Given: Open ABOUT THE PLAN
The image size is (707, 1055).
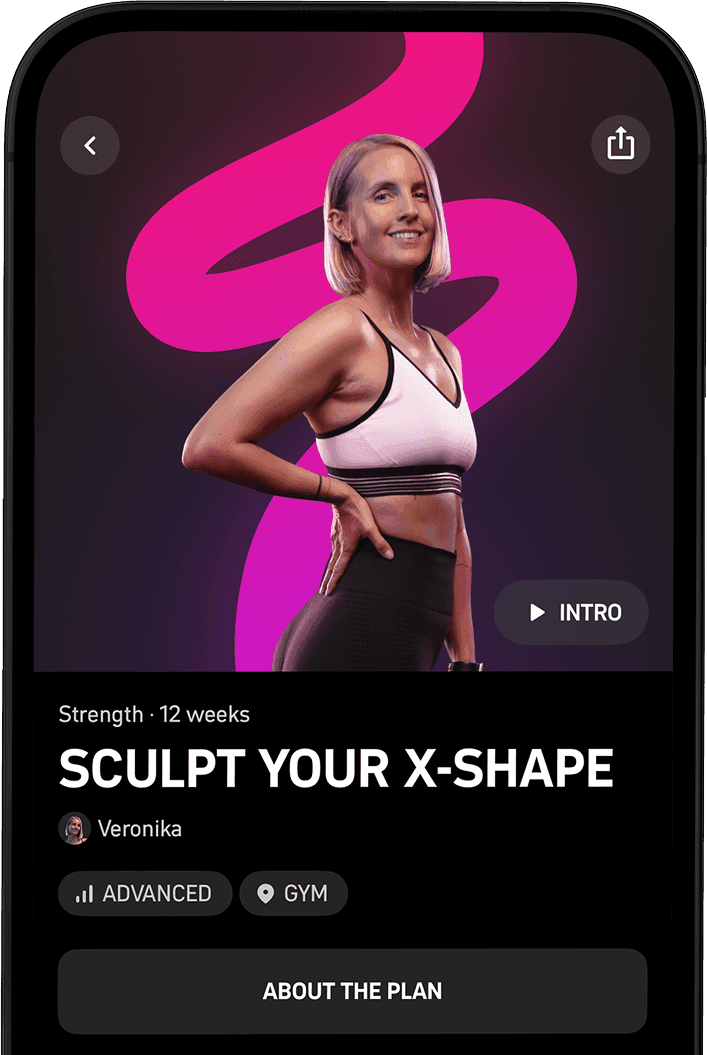Looking at the screenshot, I should tap(352, 991).
